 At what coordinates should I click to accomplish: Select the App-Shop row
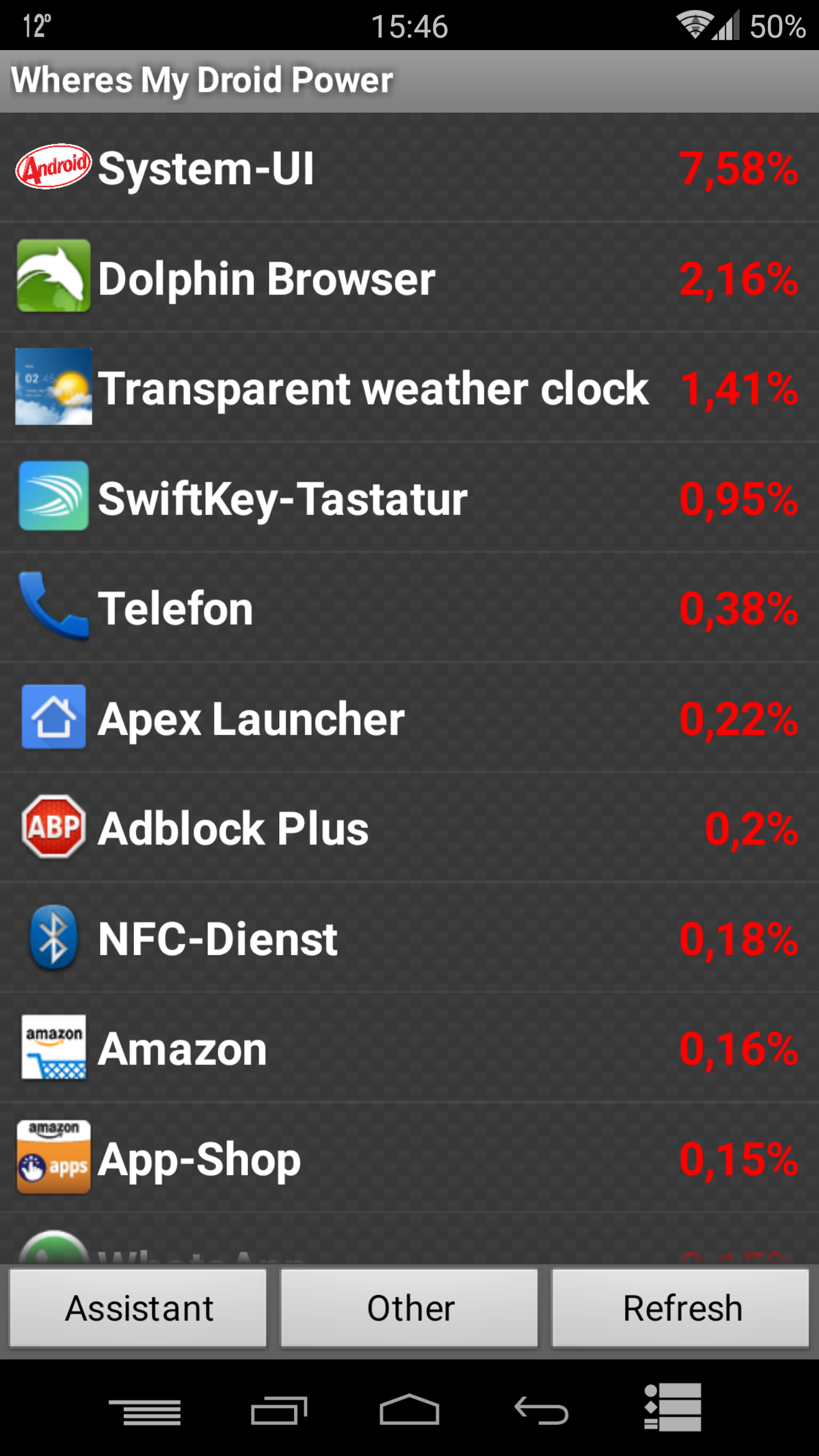coord(409,1157)
